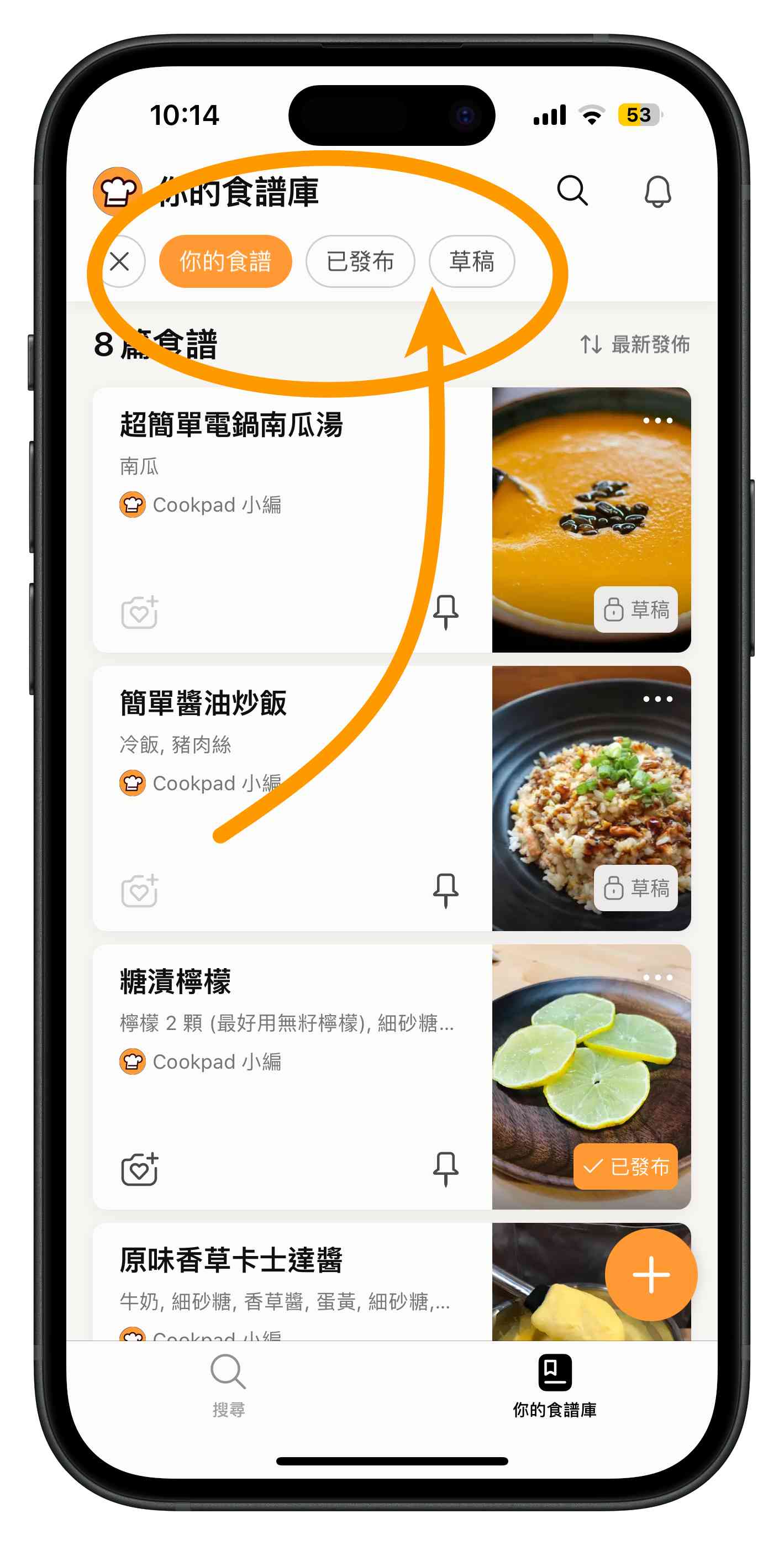
Task: Open the profile chef hat avatar
Action: click(118, 191)
